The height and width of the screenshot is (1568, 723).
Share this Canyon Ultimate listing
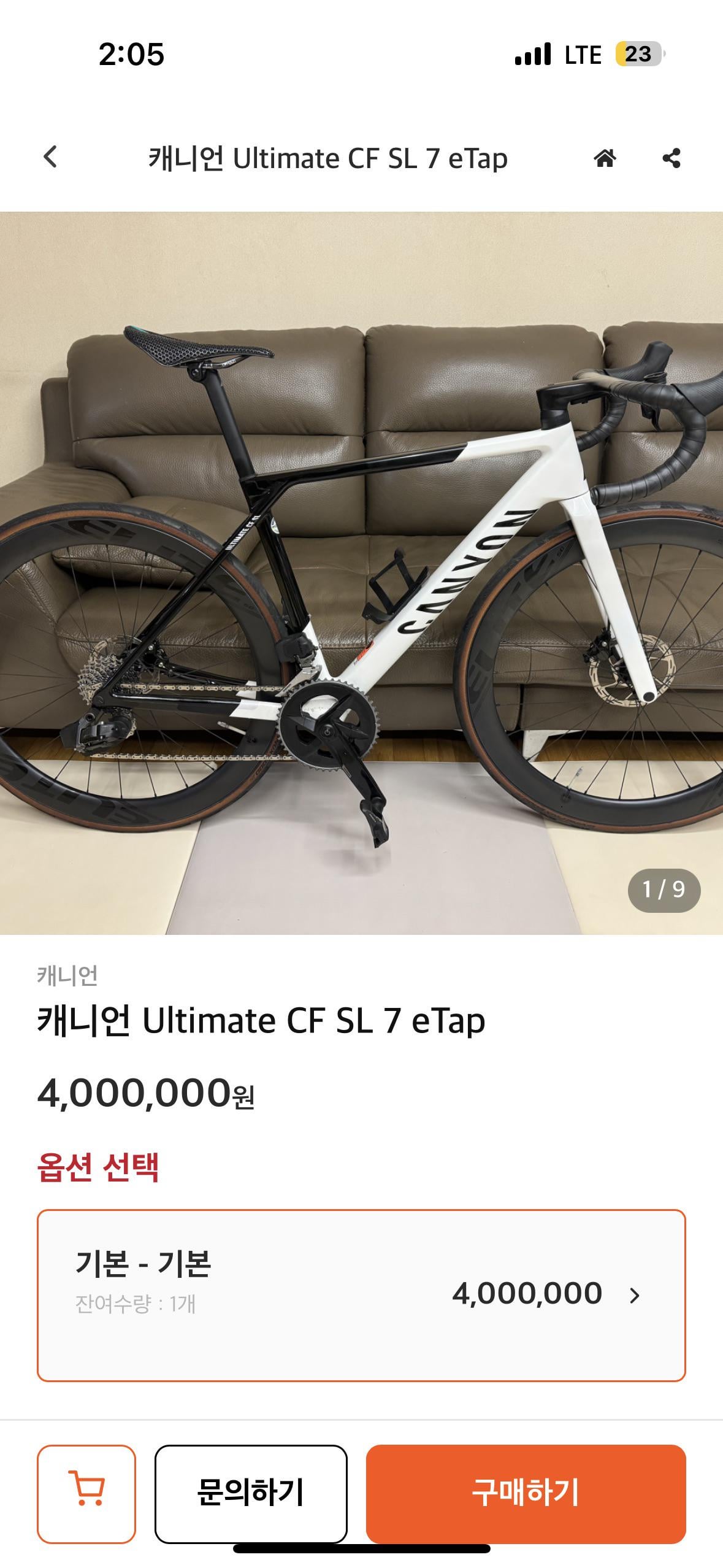tap(671, 158)
